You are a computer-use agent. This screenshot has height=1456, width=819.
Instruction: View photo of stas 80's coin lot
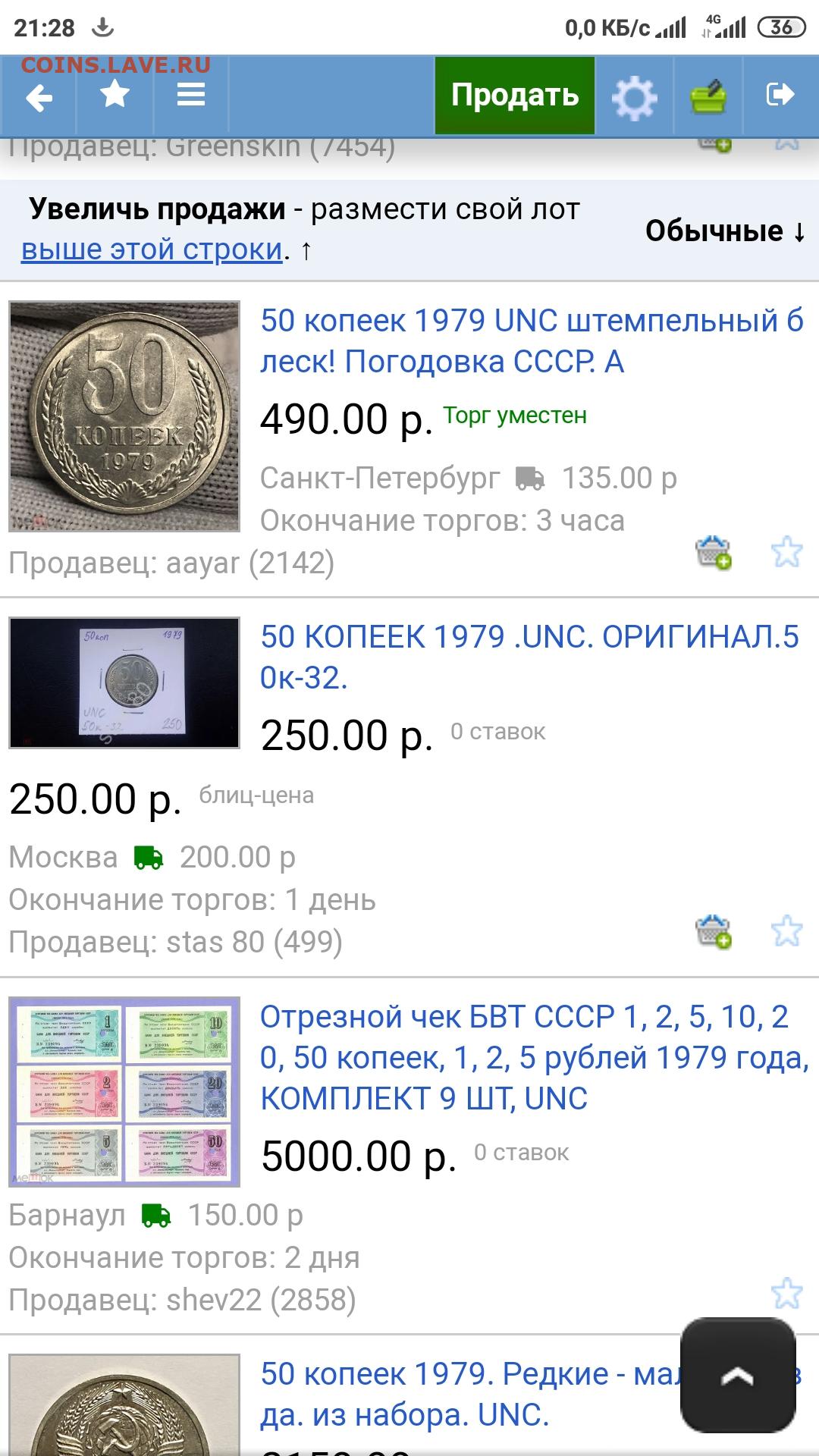click(x=124, y=682)
